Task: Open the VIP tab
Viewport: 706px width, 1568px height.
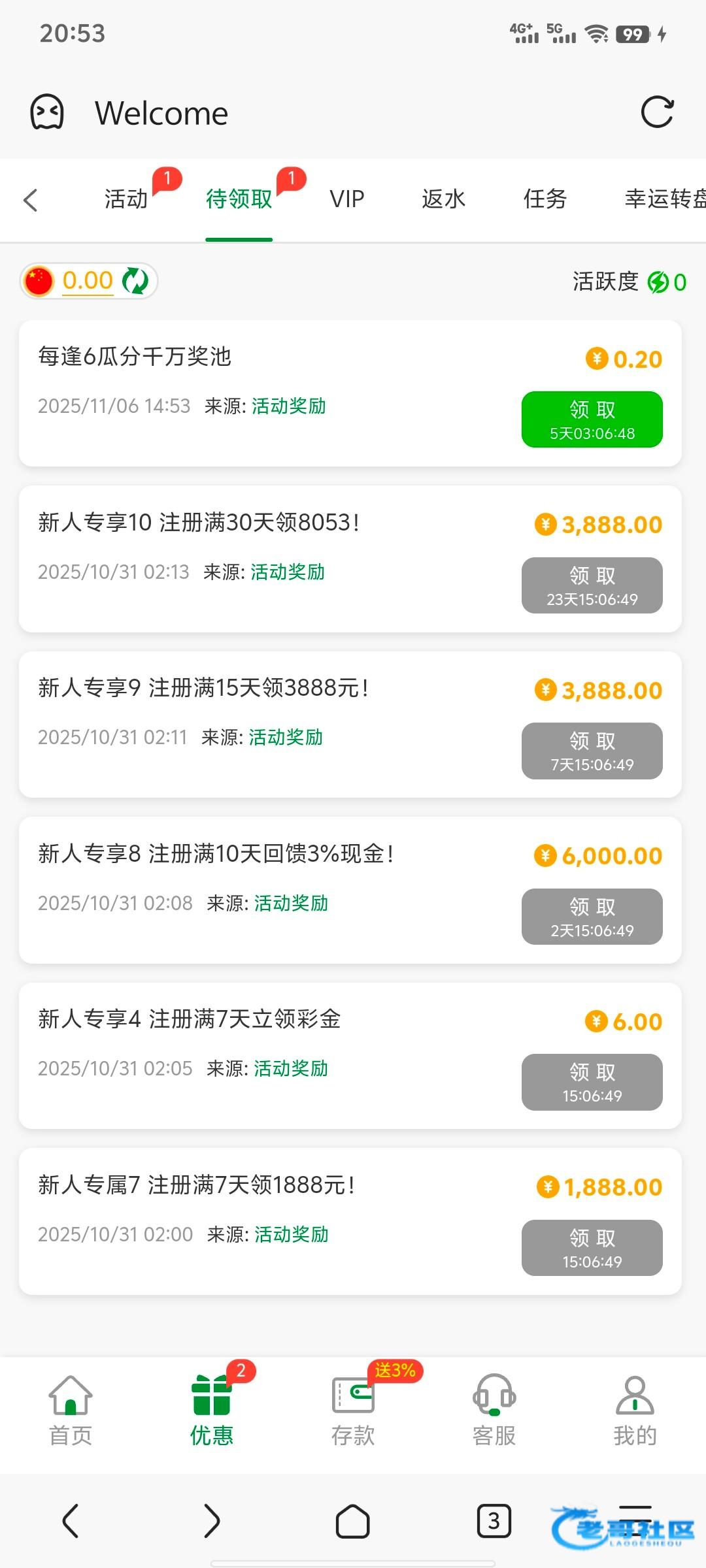Action: (346, 199)
